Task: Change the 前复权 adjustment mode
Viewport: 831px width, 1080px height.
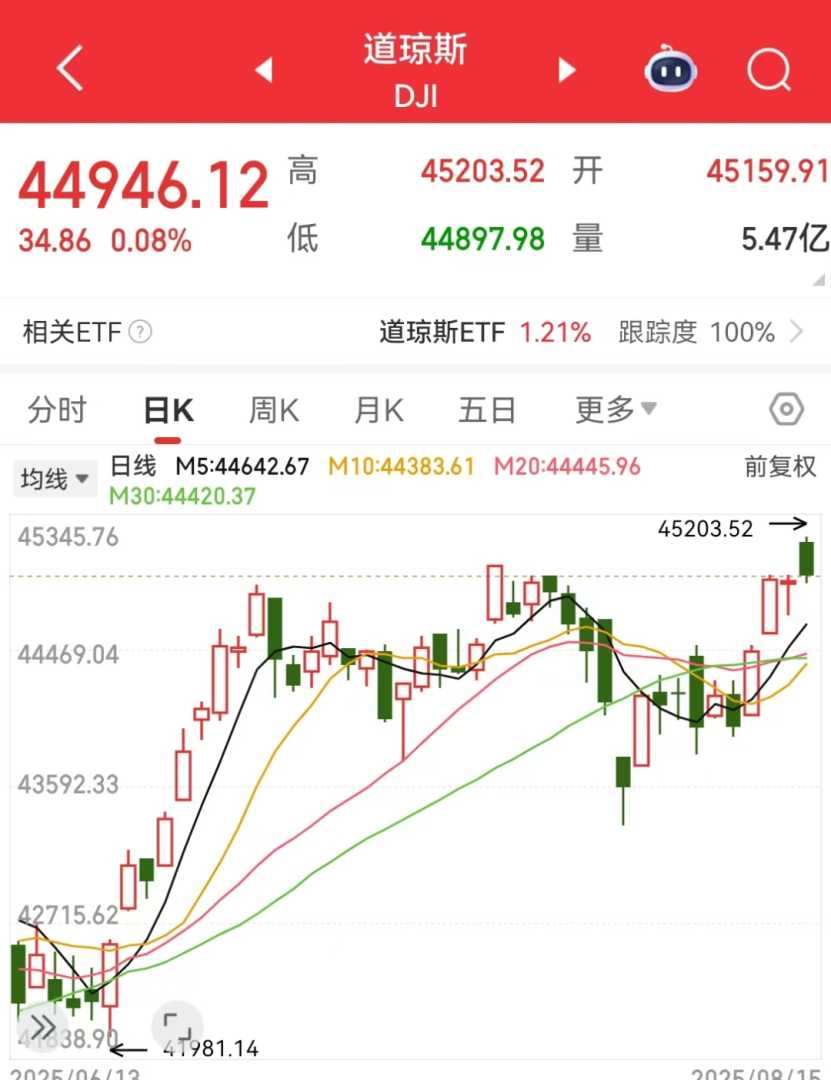Action: click(780, 467)
